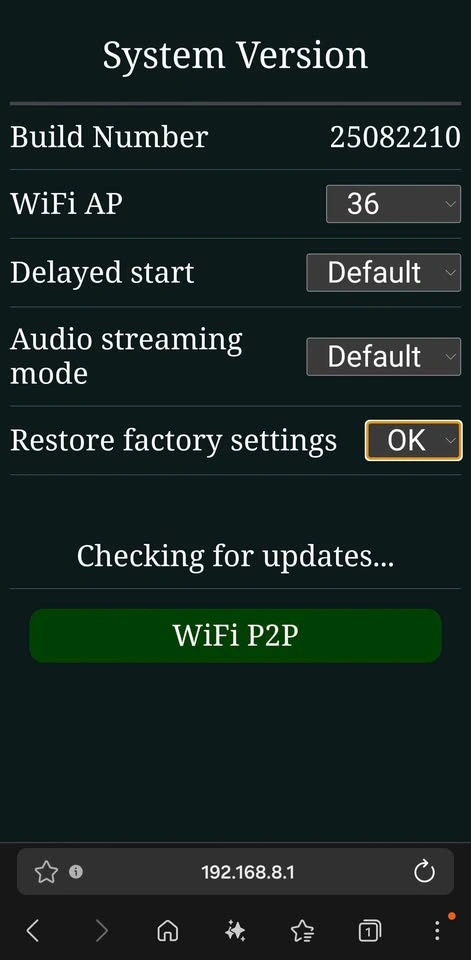Go forward with the browser forward arrow
Image resolution: width=471 pixels, height=960 pixels.
pyautogui.click(x=101, y=931)
